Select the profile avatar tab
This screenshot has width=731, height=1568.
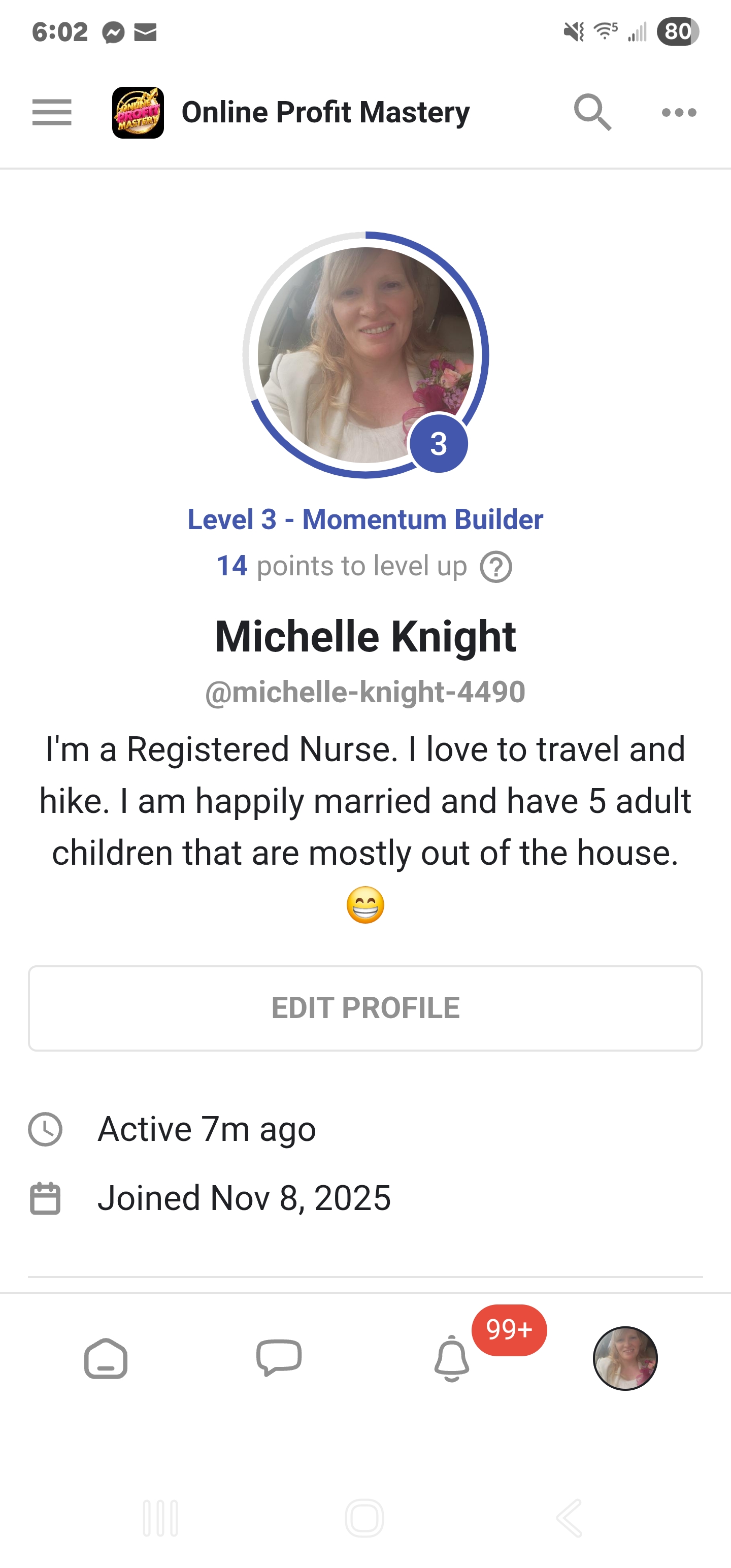[x=625, y=1359]
